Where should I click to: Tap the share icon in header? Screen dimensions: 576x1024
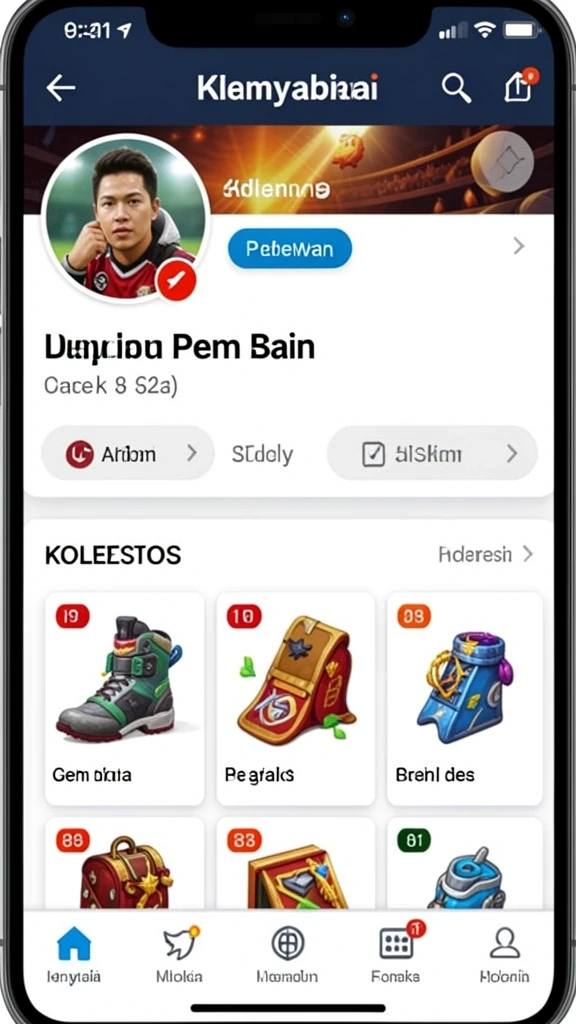[x=519, y=86]
